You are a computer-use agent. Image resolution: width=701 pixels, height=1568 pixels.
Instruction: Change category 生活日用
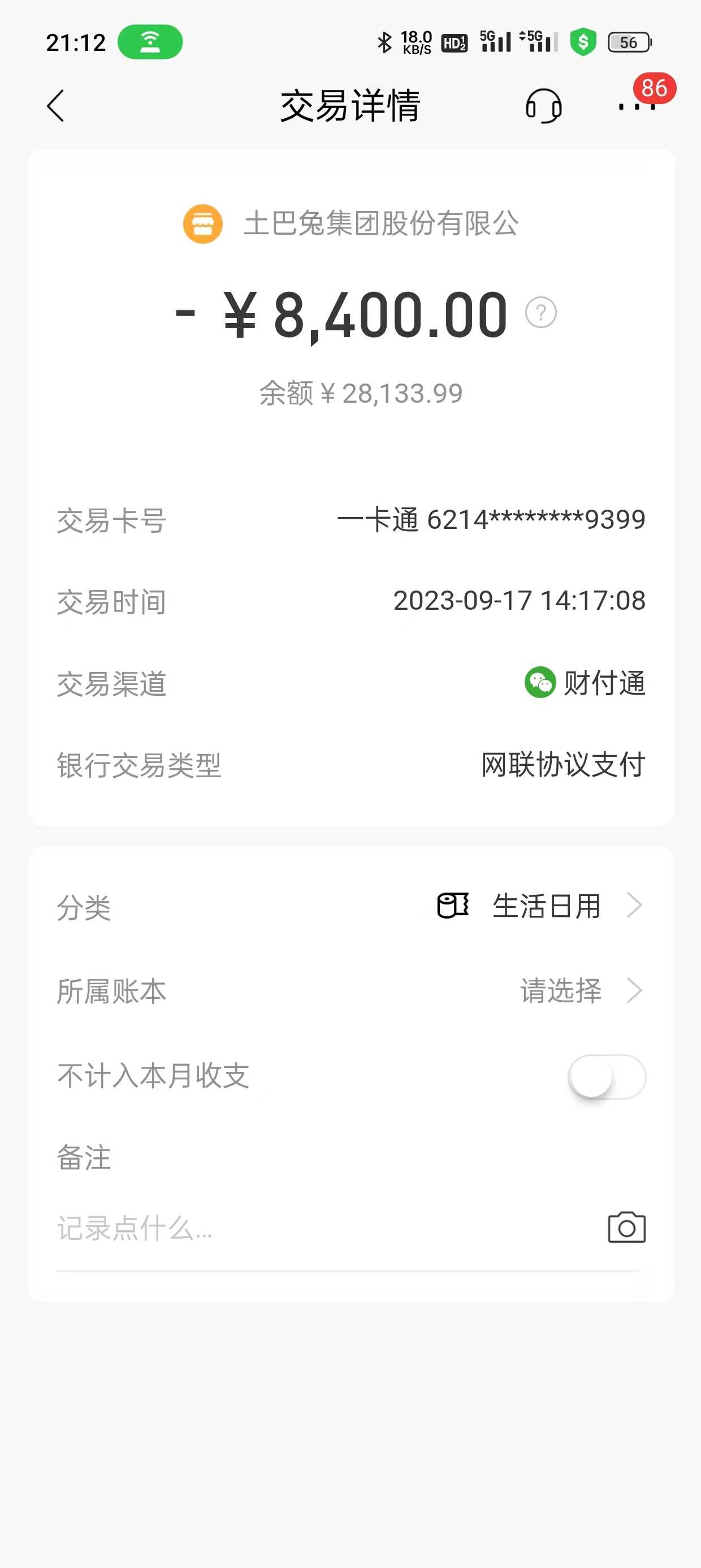pyautogui.click(x=546, y=906)
